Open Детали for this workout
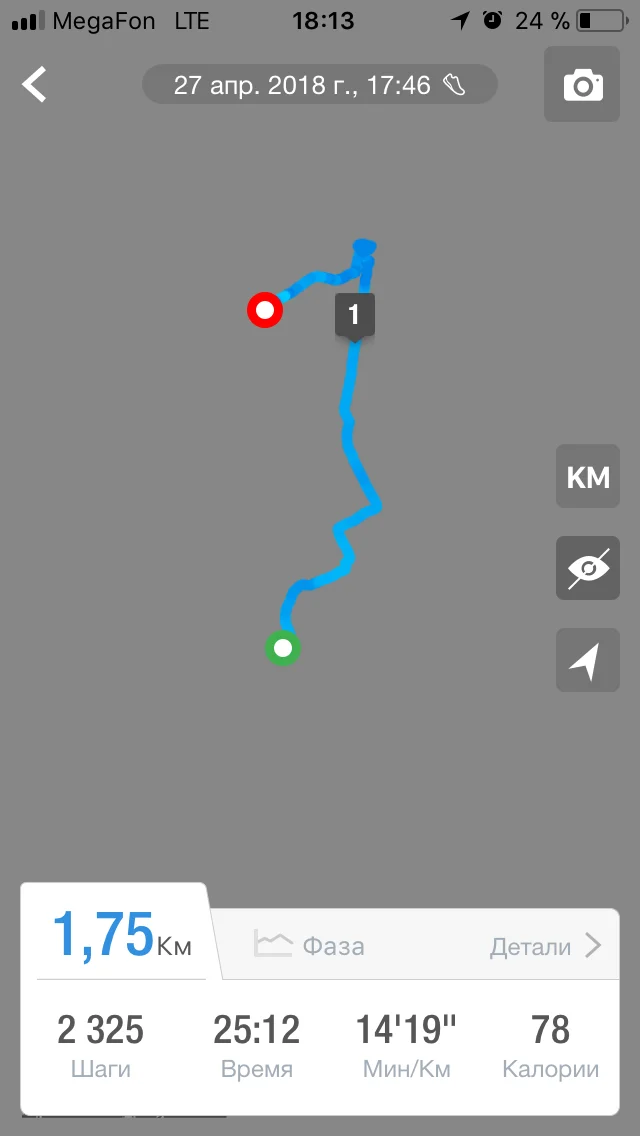640x1136 pixels. (545, 946)
